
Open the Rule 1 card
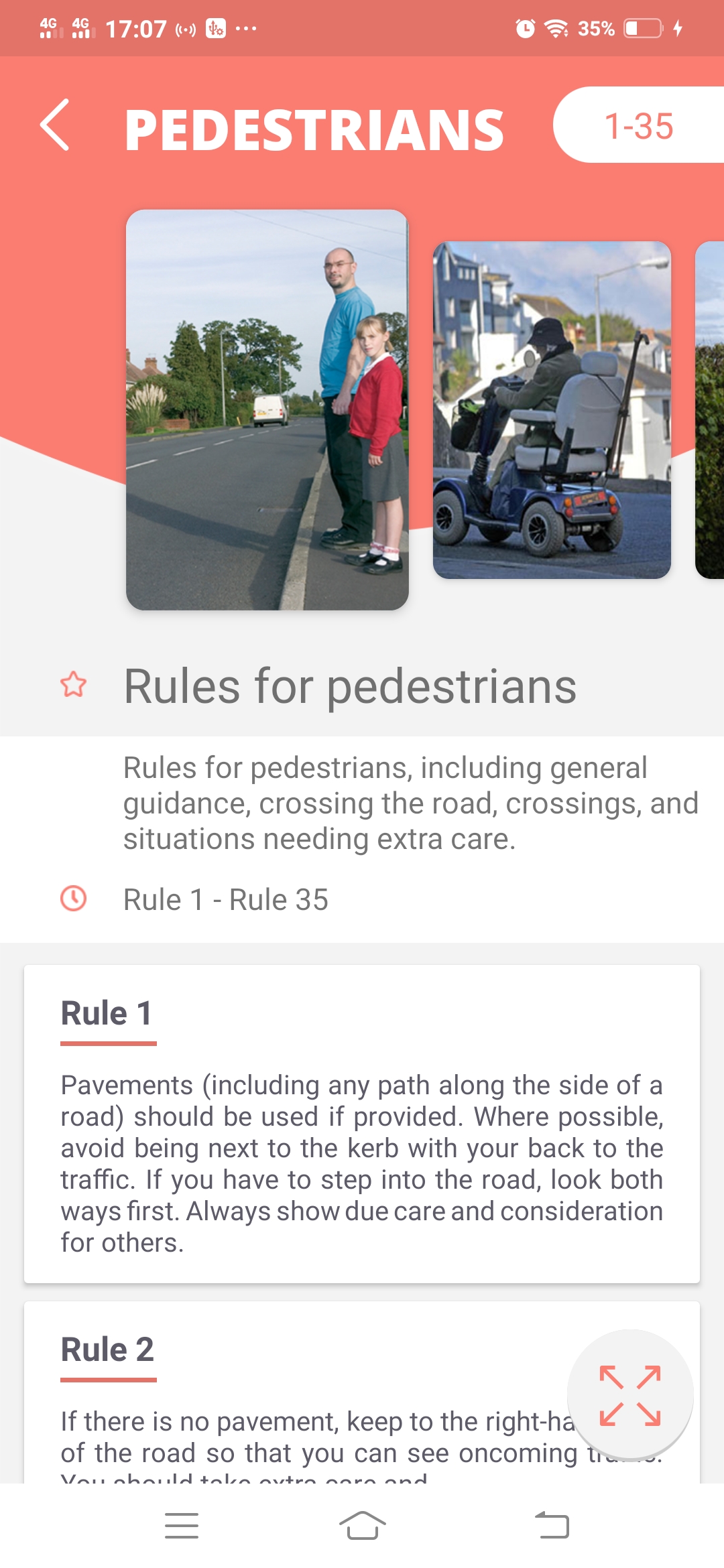[x=361, y=1123]
